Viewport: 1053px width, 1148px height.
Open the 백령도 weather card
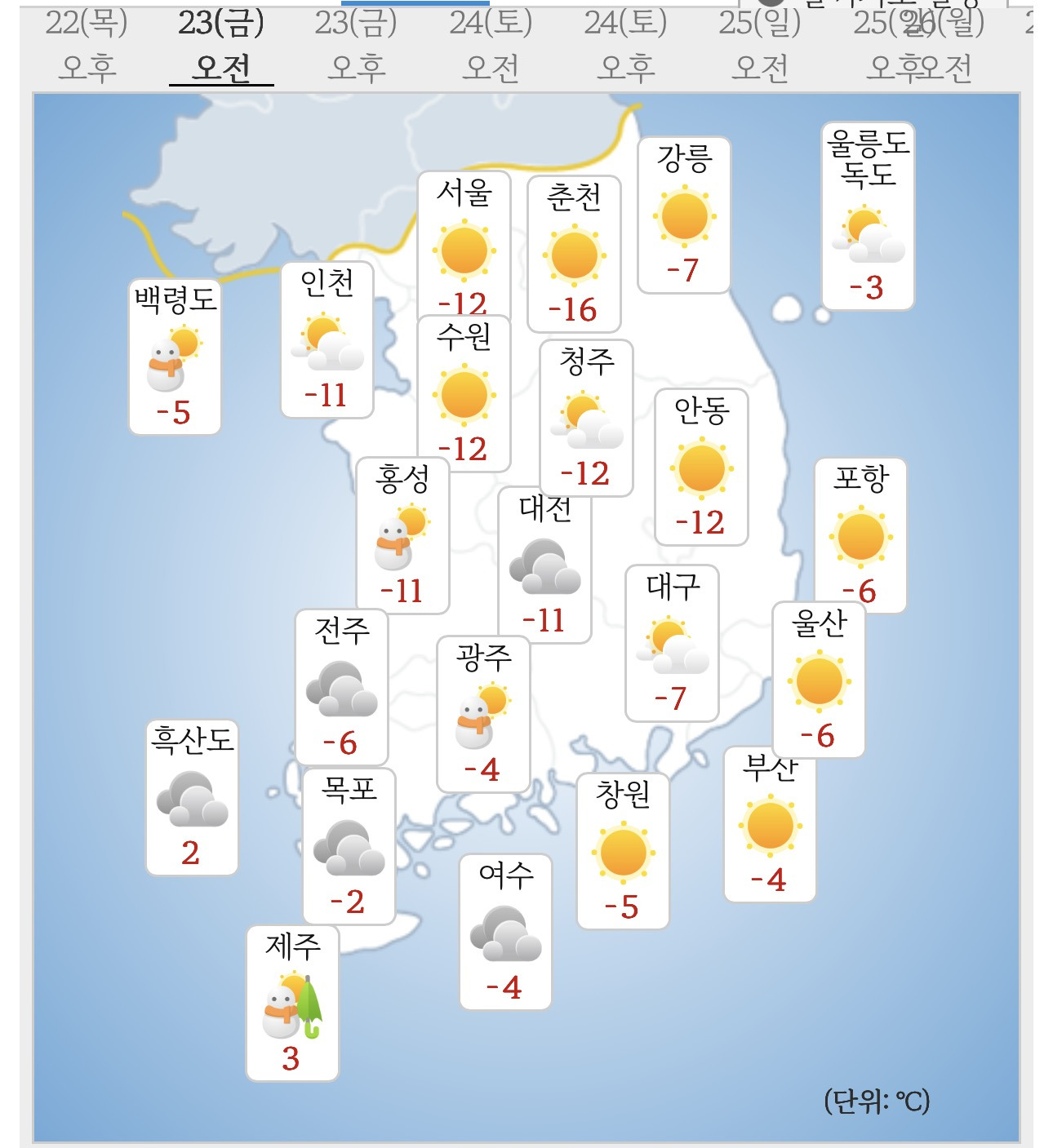[175, 357]
